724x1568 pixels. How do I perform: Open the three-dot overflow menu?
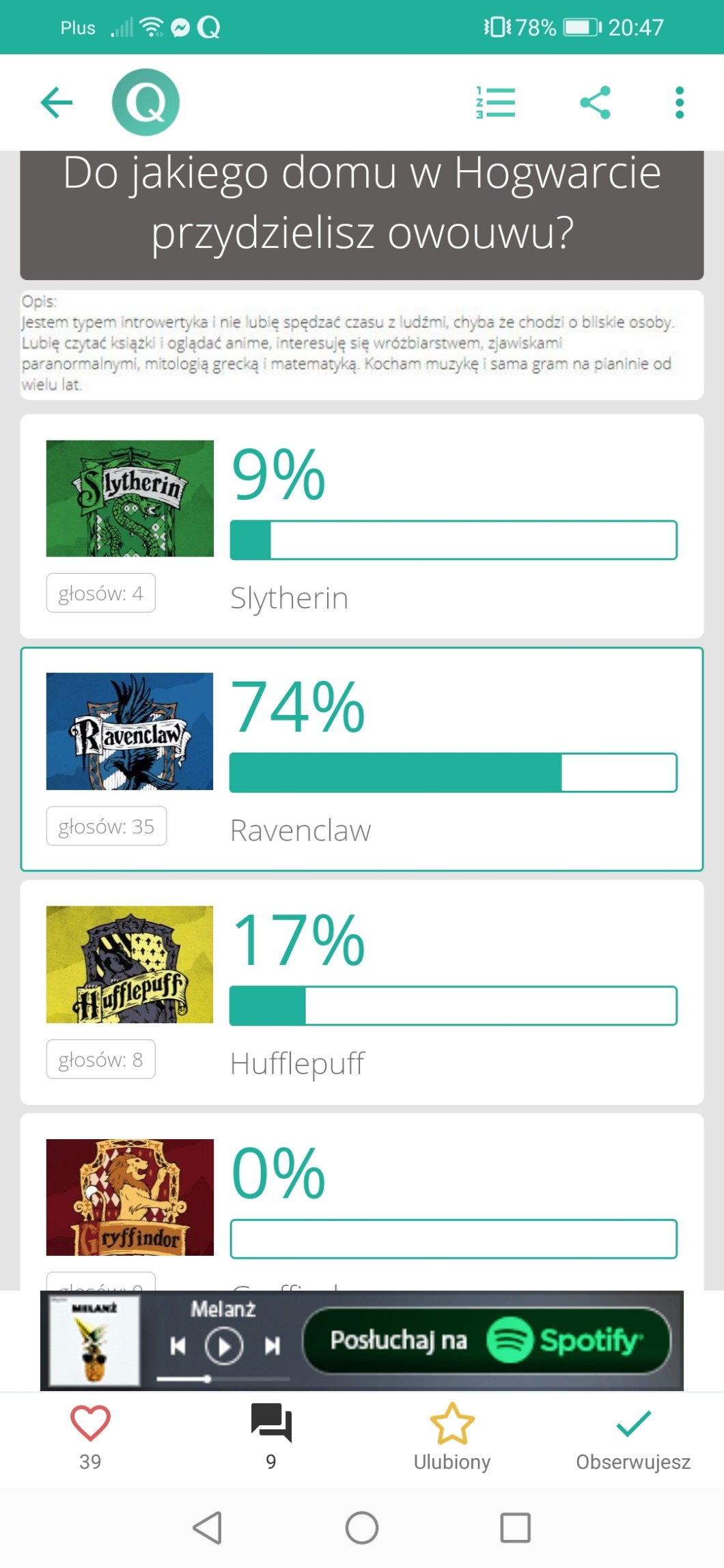pyautogui.click(x=679, y=102)
